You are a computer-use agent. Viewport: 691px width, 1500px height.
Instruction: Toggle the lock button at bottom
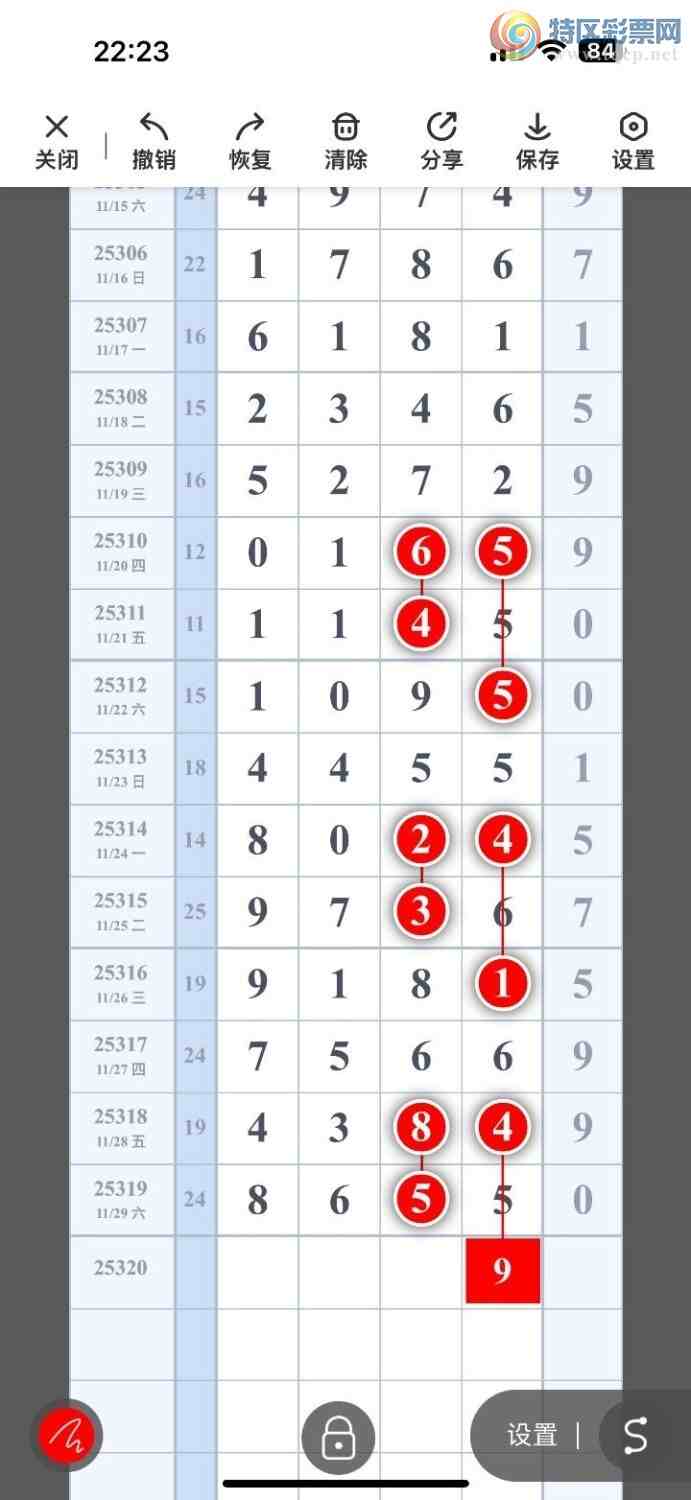[x=338, y=1438]
